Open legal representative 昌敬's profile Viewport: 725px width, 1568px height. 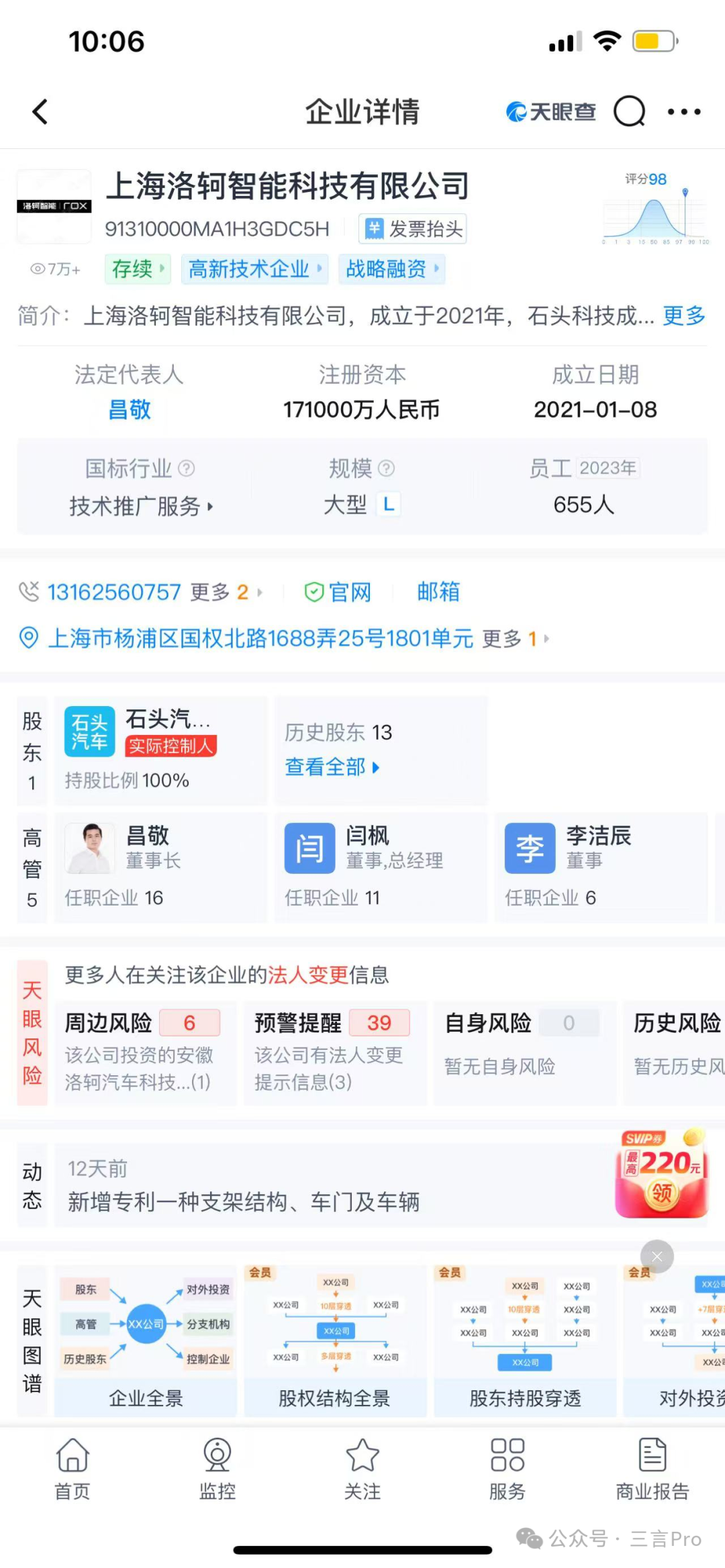(x=129, y=409)
